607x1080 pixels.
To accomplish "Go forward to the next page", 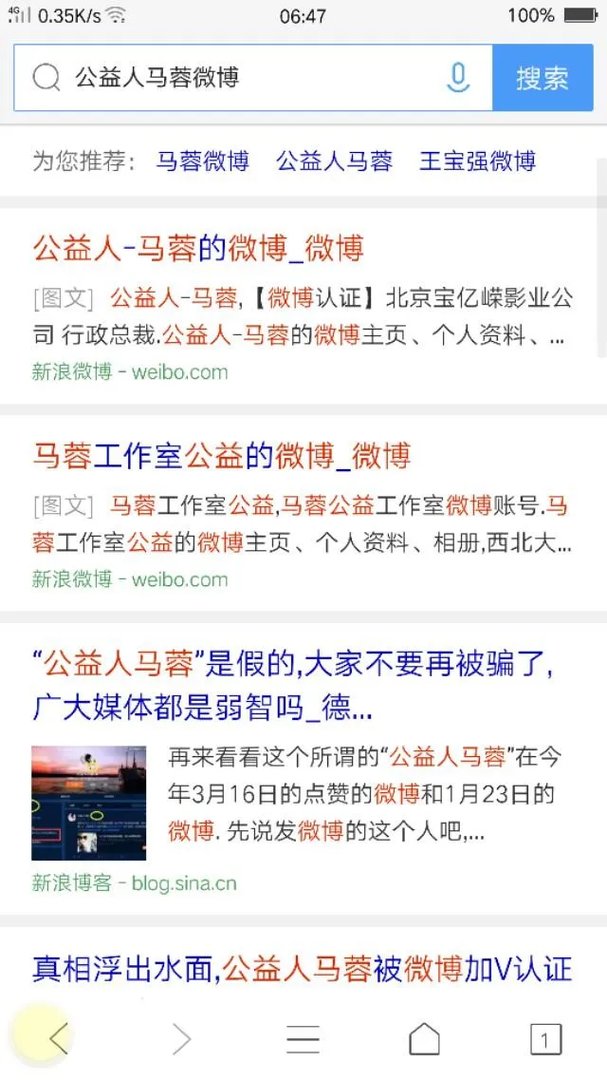I will pos(181,1040).
